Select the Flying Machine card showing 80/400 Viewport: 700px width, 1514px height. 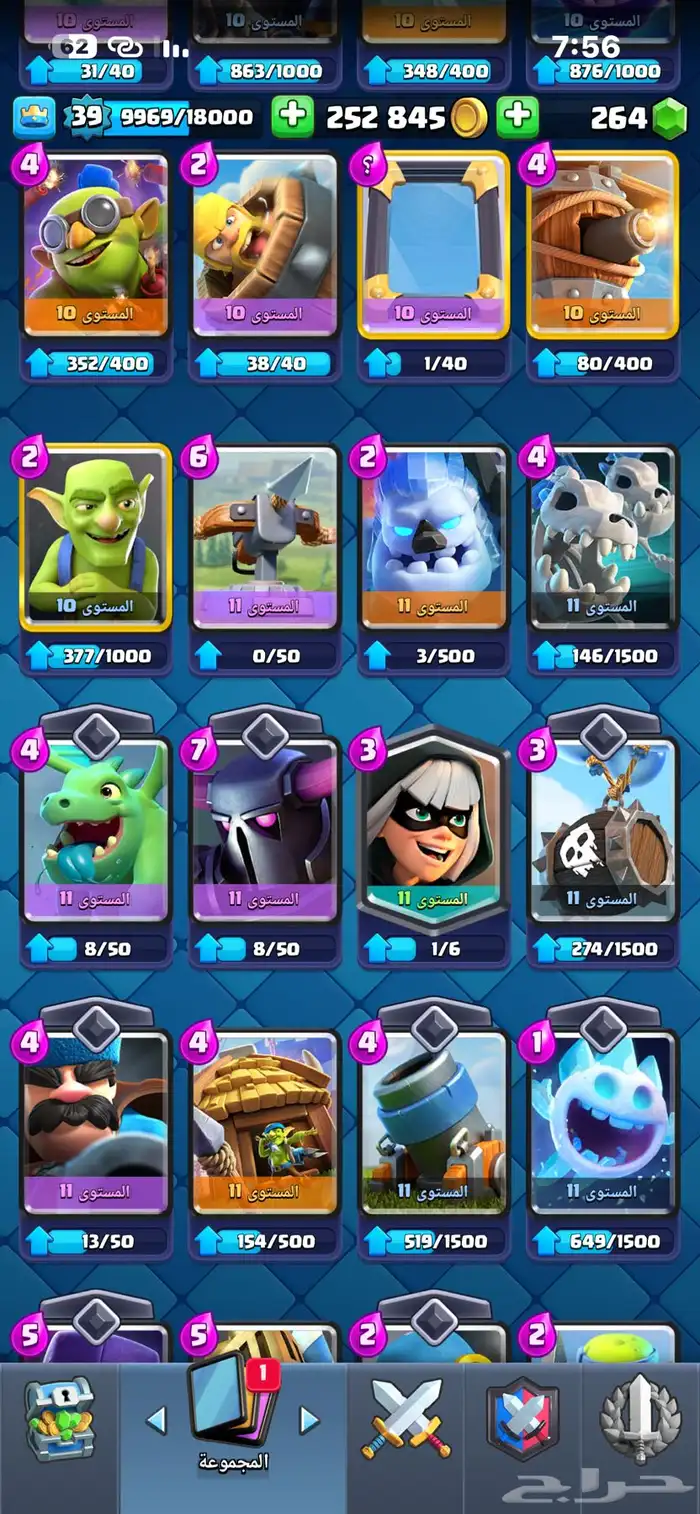tap(603, 245)
